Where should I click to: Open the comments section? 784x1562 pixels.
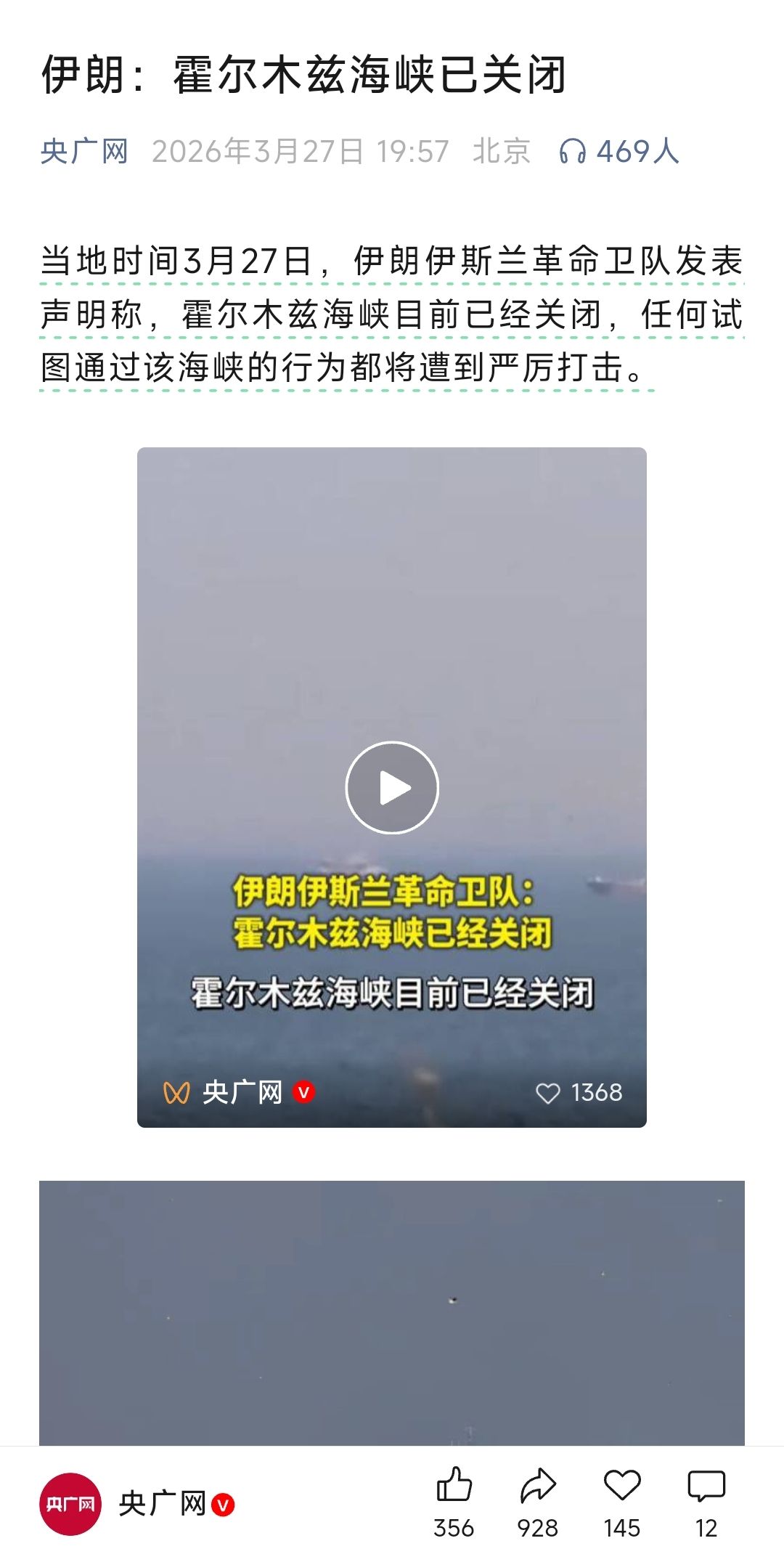pos(706,1486)
